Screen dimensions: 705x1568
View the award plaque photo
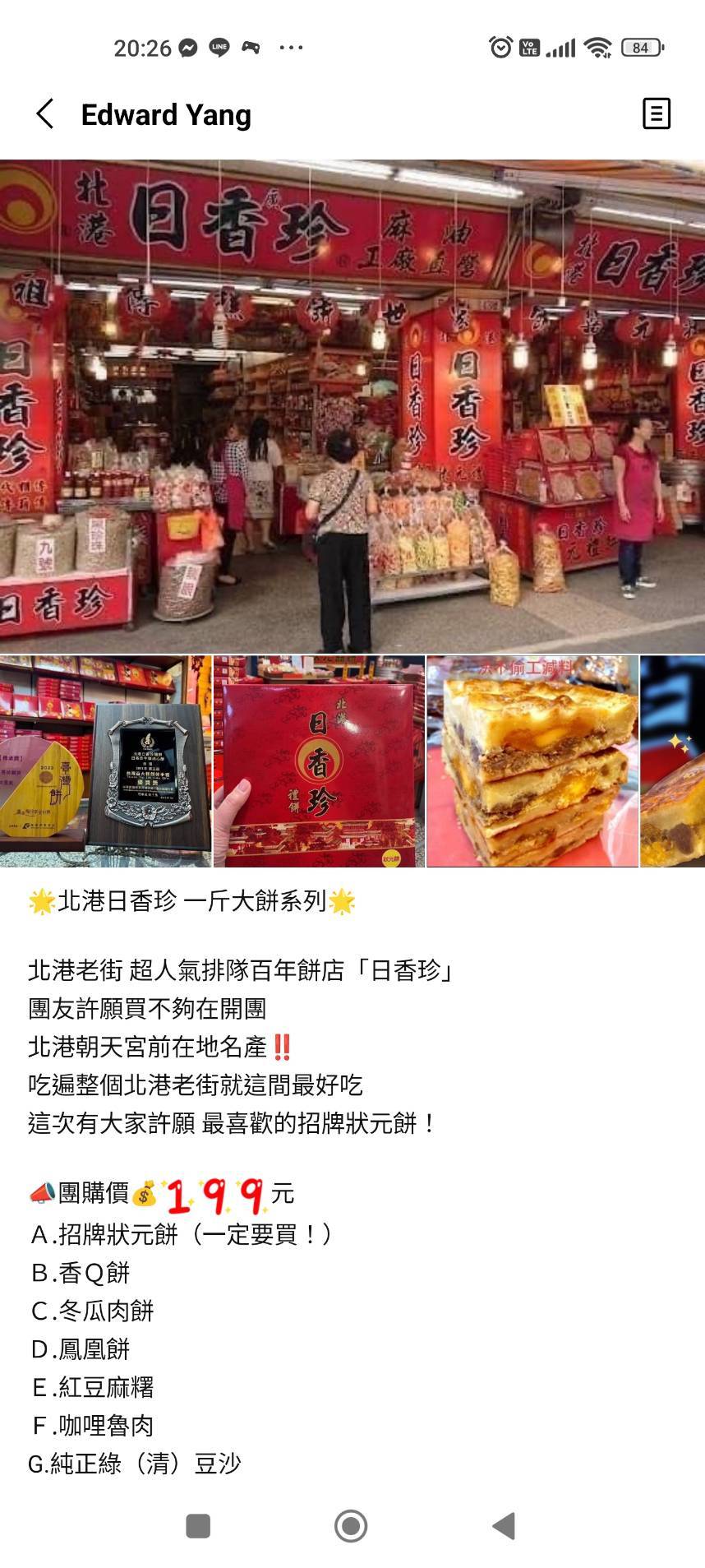pyautogui.click(x=105, y=761)
